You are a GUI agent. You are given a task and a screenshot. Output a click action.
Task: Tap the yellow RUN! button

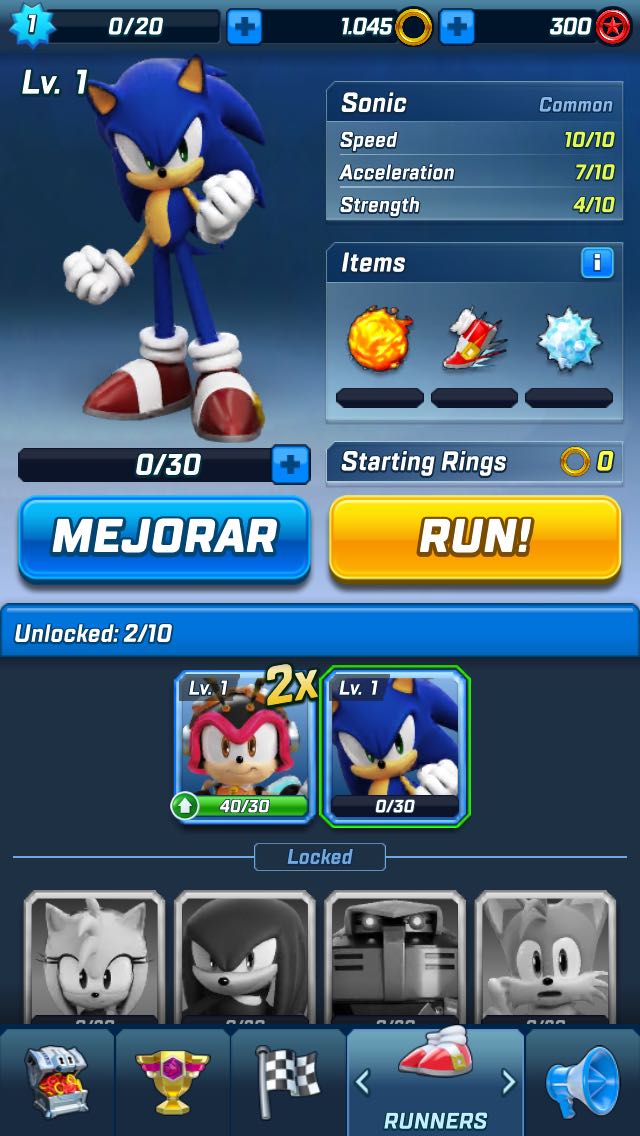[475, 537]
